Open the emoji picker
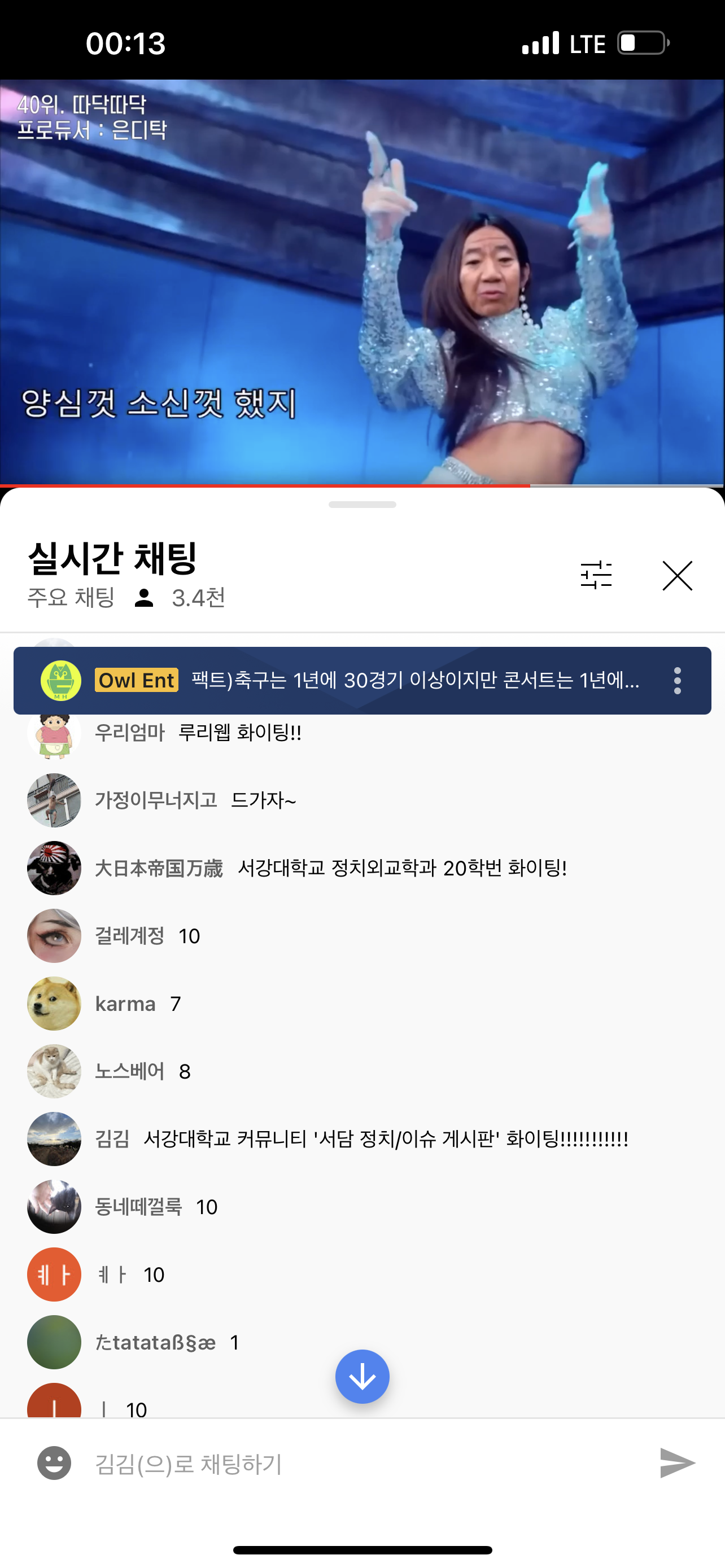Screen dimensions: 725x1568 pos(54,1462)
